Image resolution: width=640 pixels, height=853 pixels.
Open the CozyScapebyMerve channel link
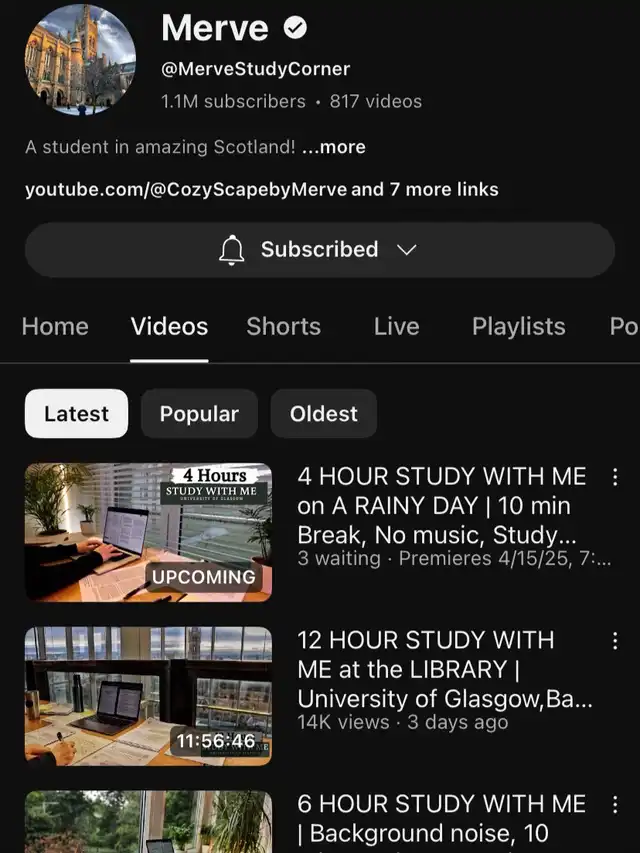point(186,189)
